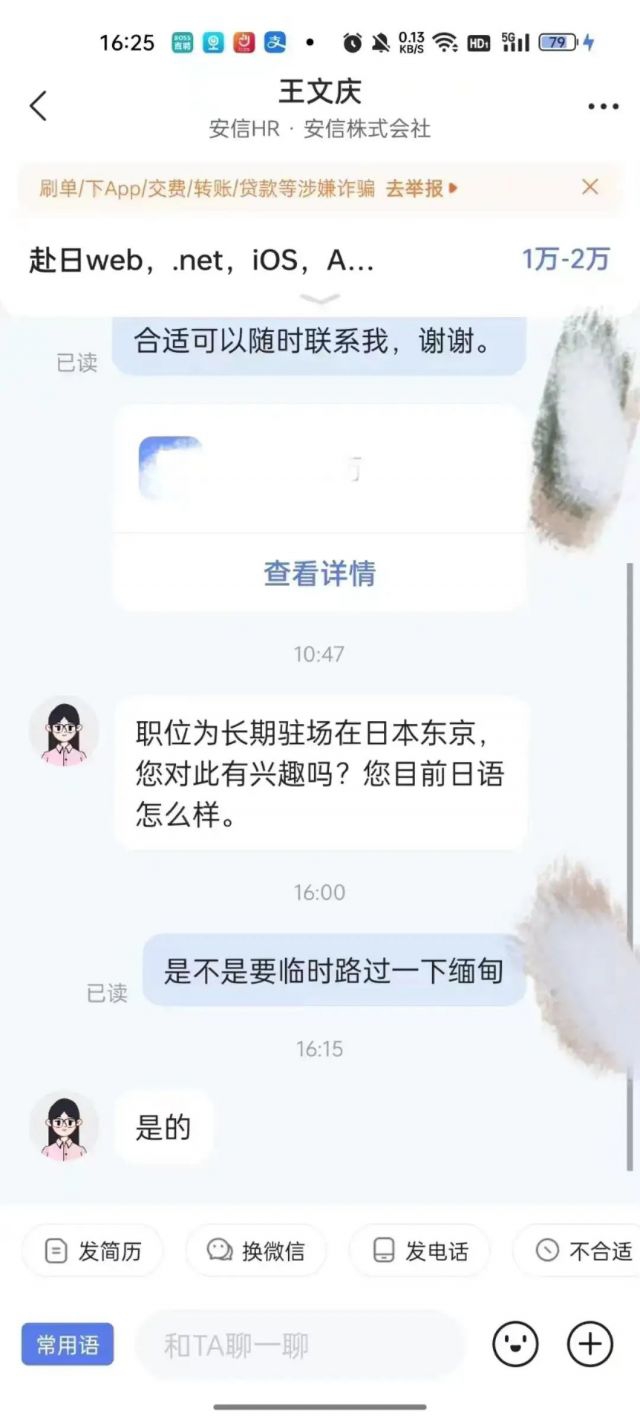
Task: Open the three-dot overflow menu
Action: 603,107
